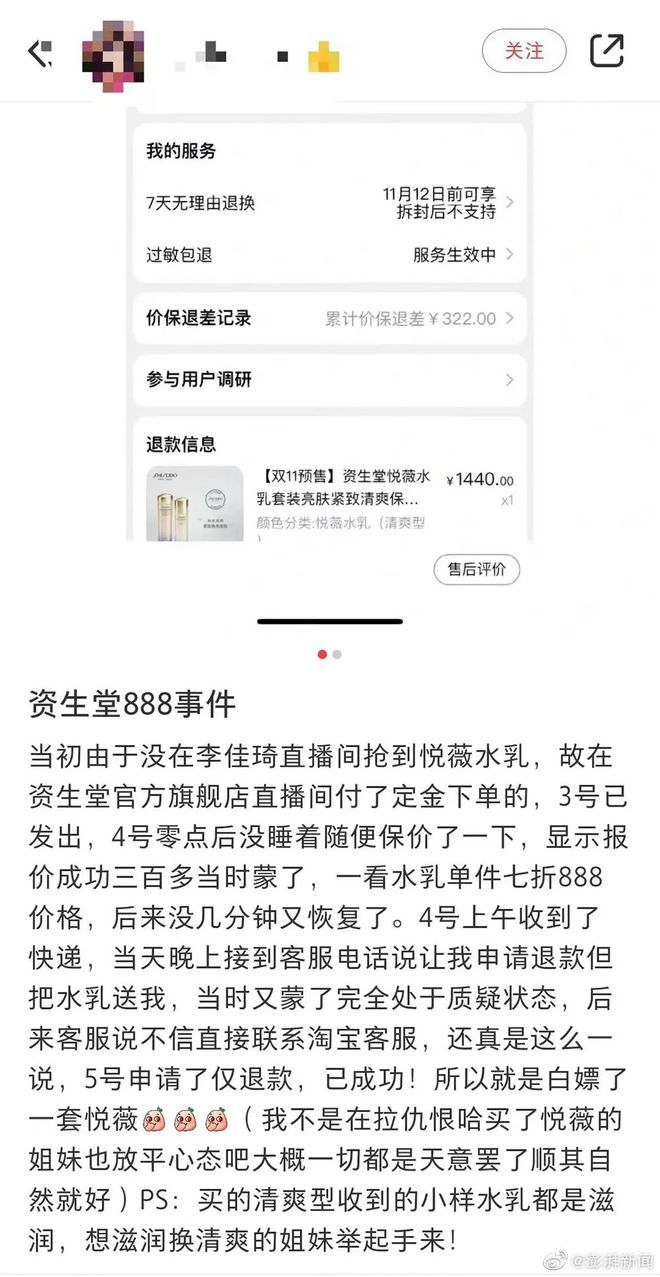Image resolution: width=660 pixels, height=1277 pixels.
Task: Open the author's profile avatar
Action: coord(116,52)
